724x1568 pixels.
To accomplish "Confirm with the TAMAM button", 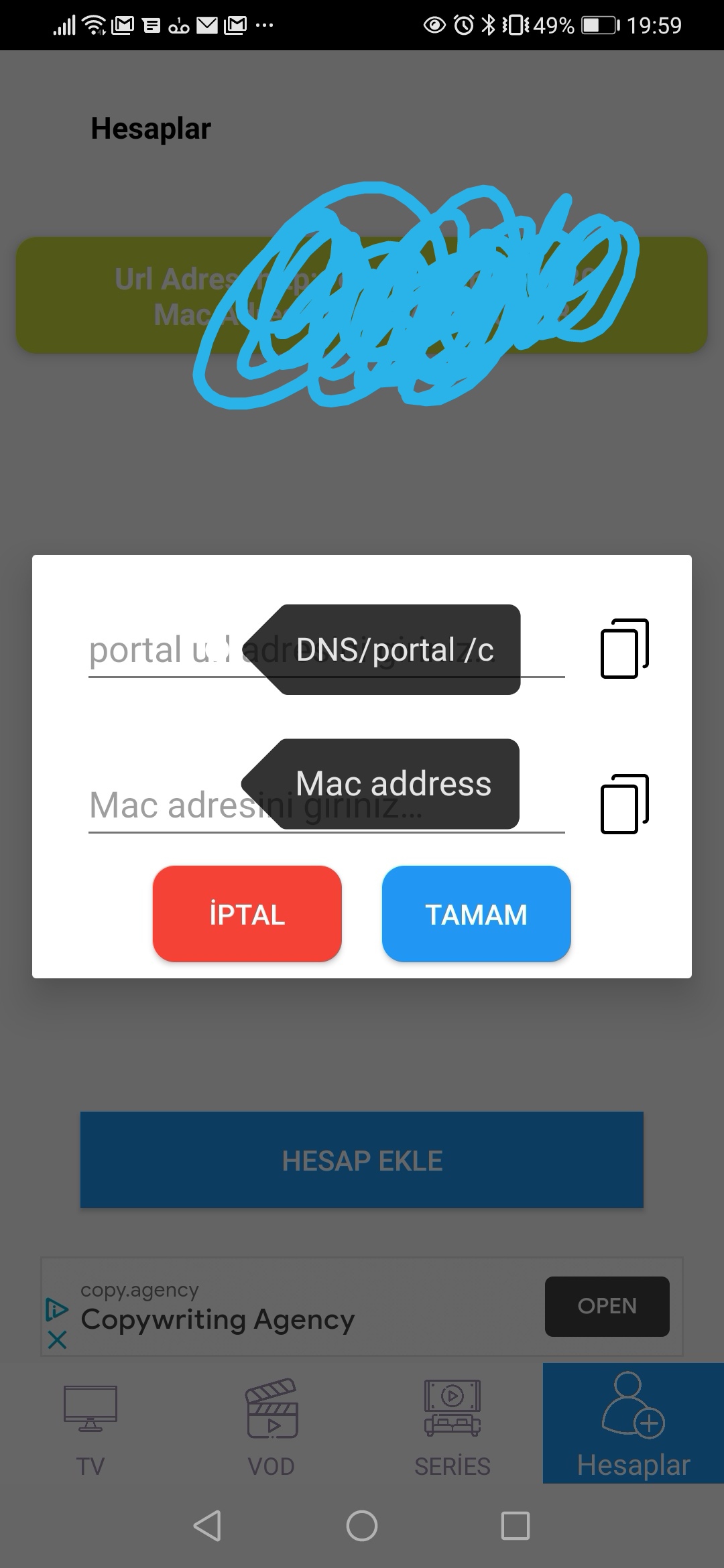I will [x=476, y=914].
